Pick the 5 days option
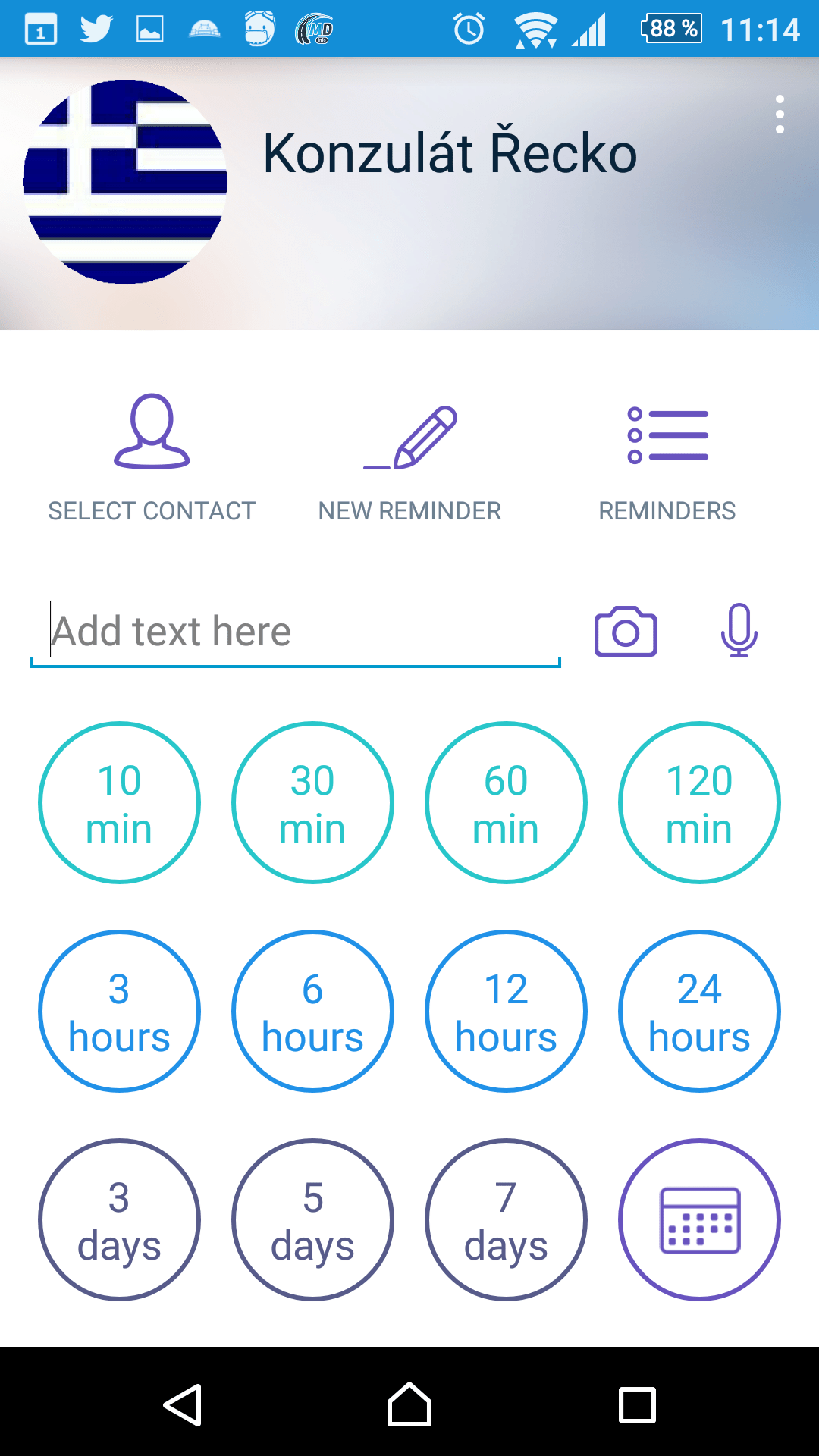The height and width of the screenshot is (1456, 819). coord(312,1219)
